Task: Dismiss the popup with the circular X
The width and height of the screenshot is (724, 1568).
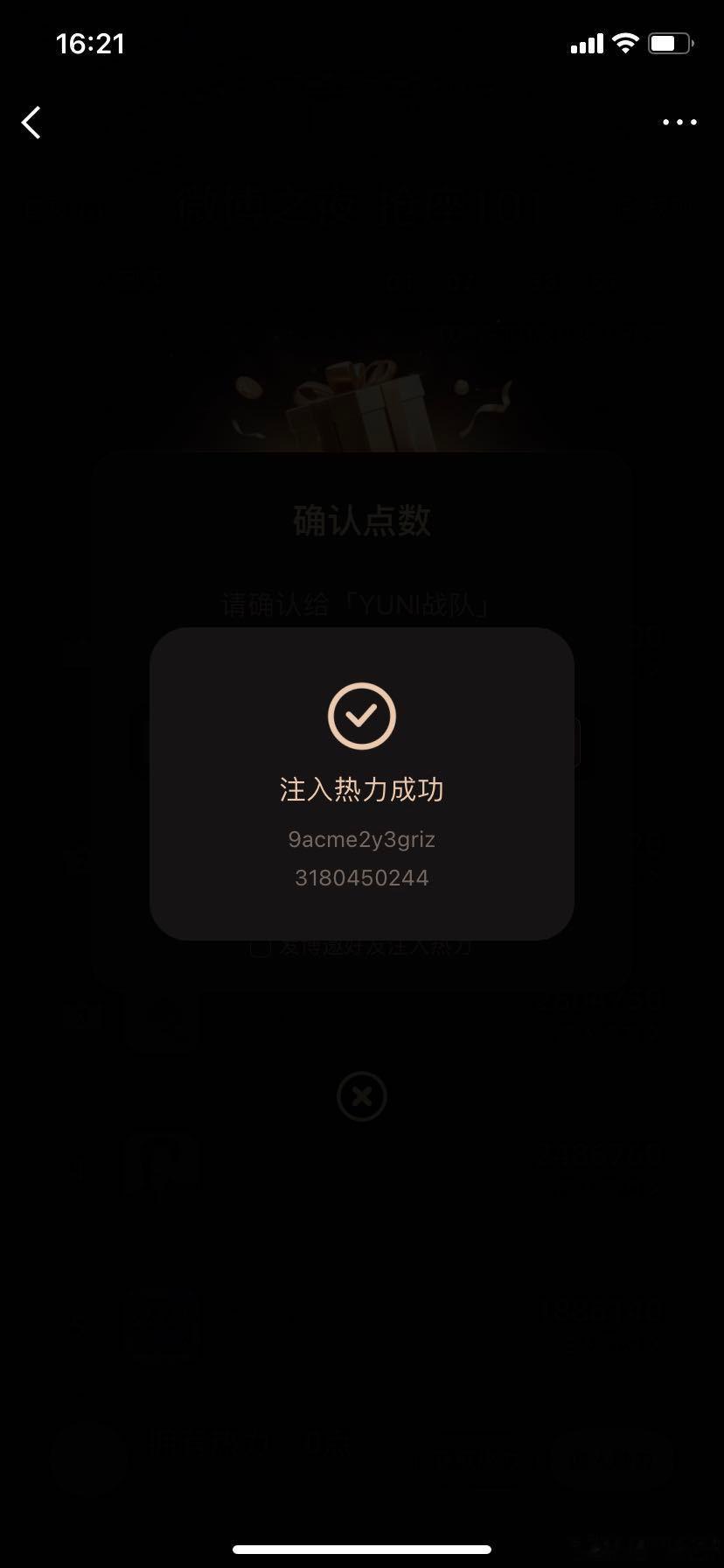Action: 361,1096
